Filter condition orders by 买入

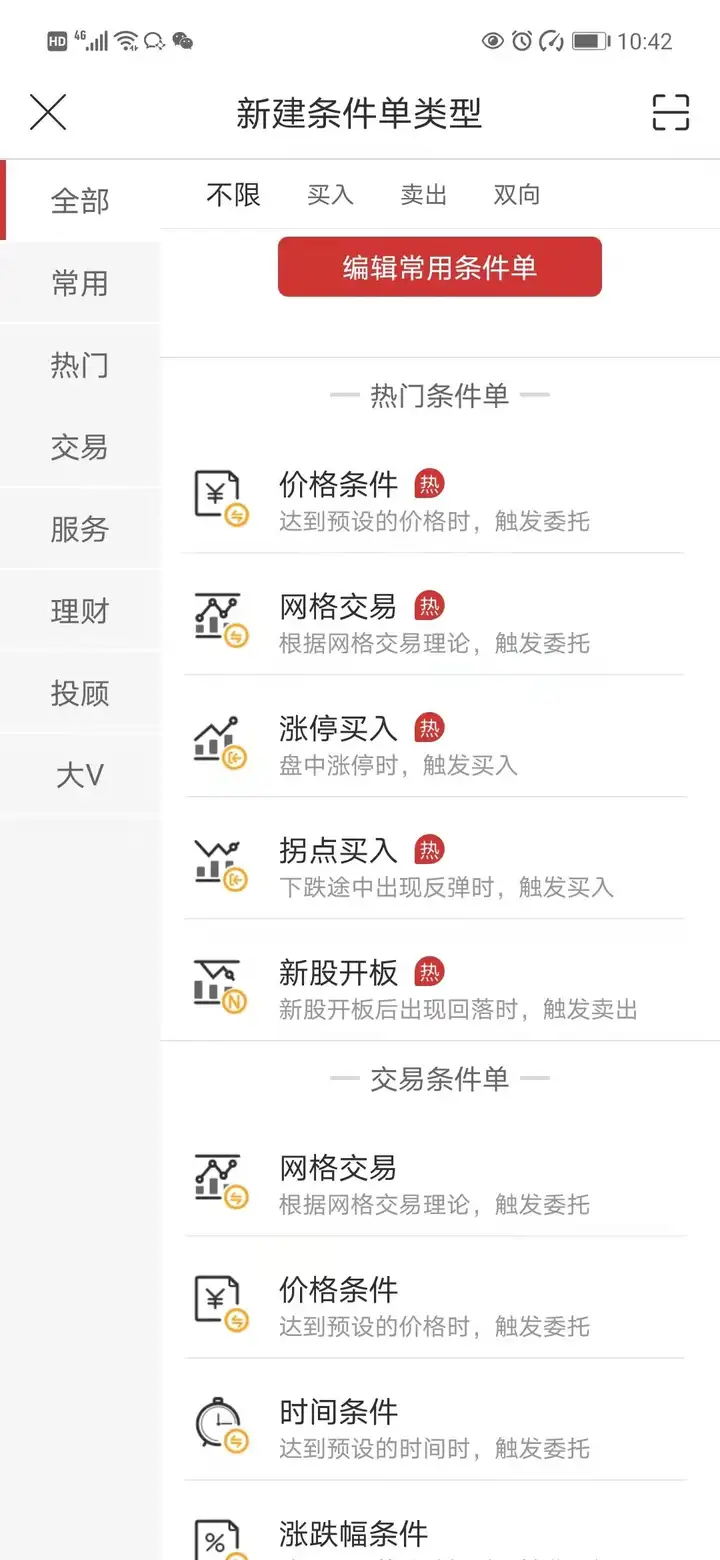[x=330, y=194]
